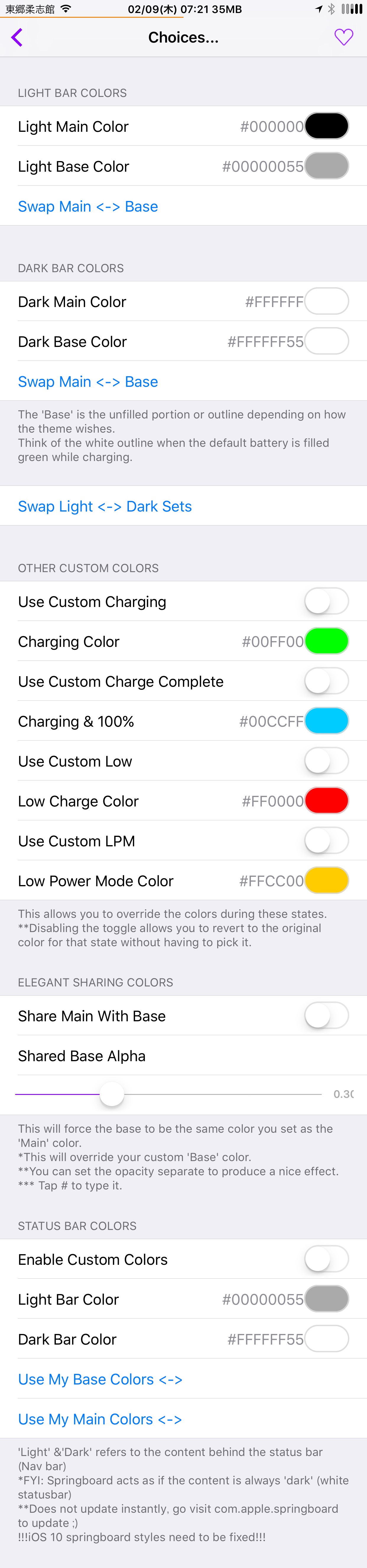
Task: Change the Light Base Color swatch
Action: tap(326, 166)
